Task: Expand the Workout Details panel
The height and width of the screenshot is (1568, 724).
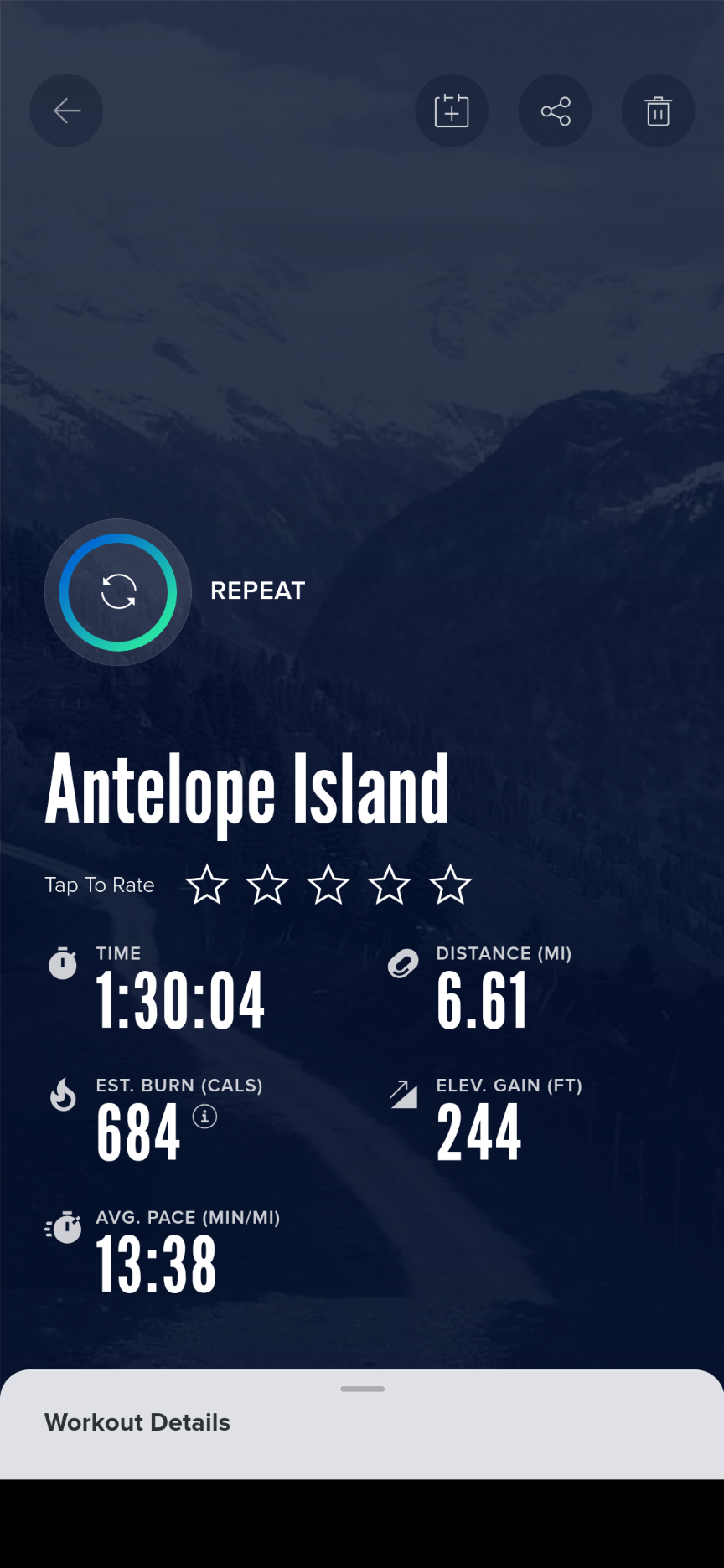Action: click(362, 1421)
